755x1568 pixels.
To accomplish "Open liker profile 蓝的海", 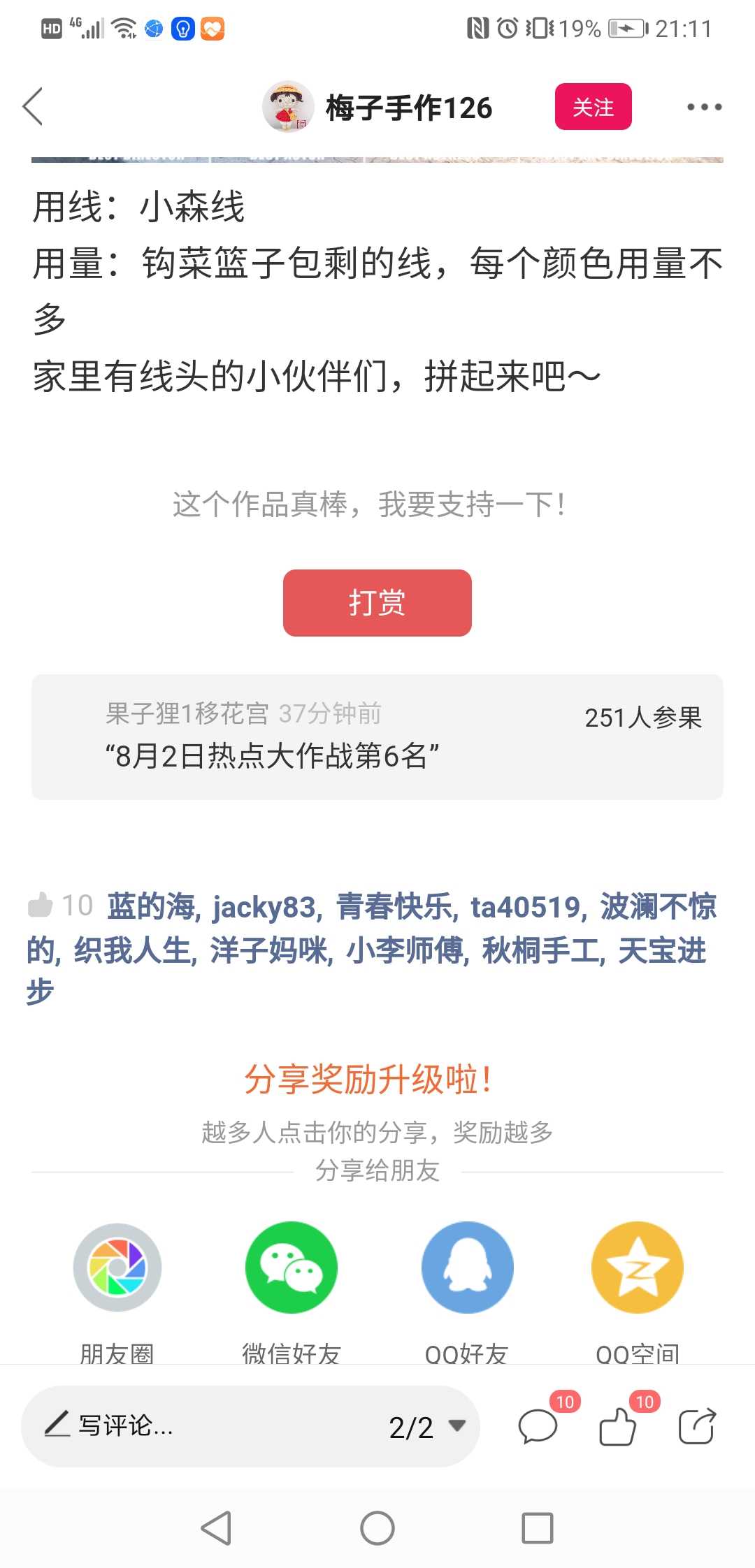I will point(151,907).
